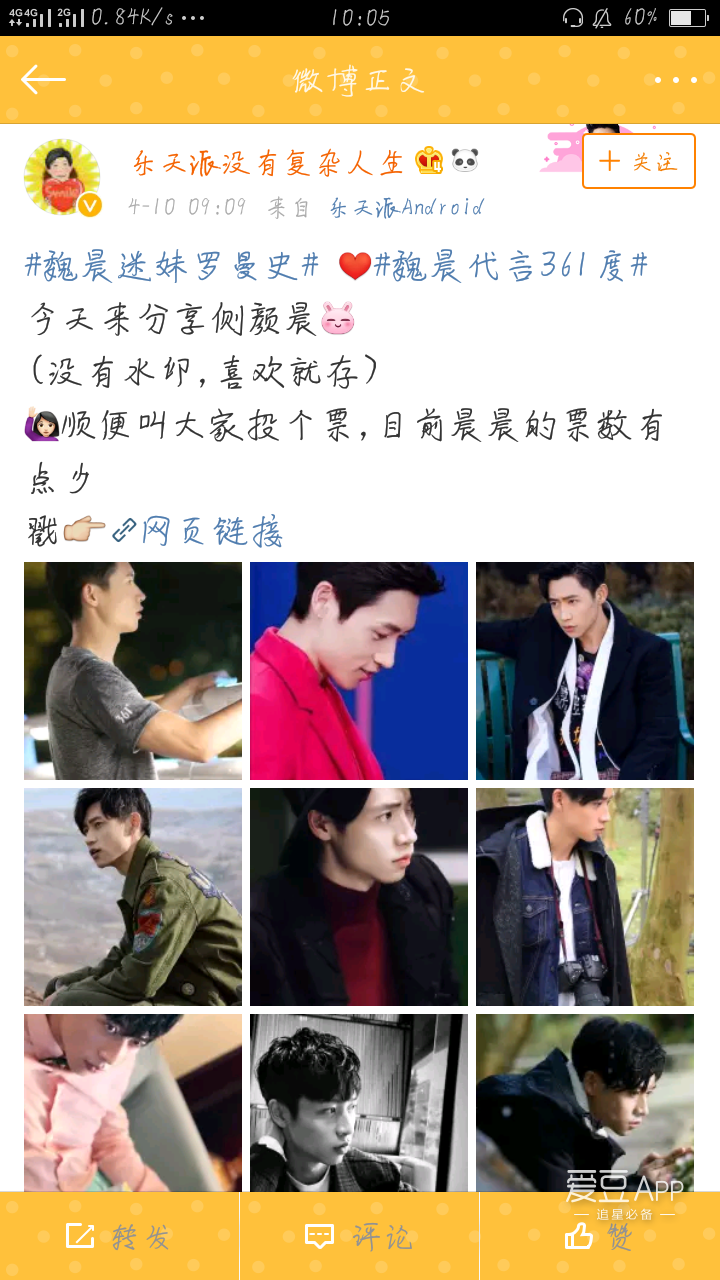
Task: Open comments with 评论 button
Action: pyautogui.click(x=359, y=1237)
